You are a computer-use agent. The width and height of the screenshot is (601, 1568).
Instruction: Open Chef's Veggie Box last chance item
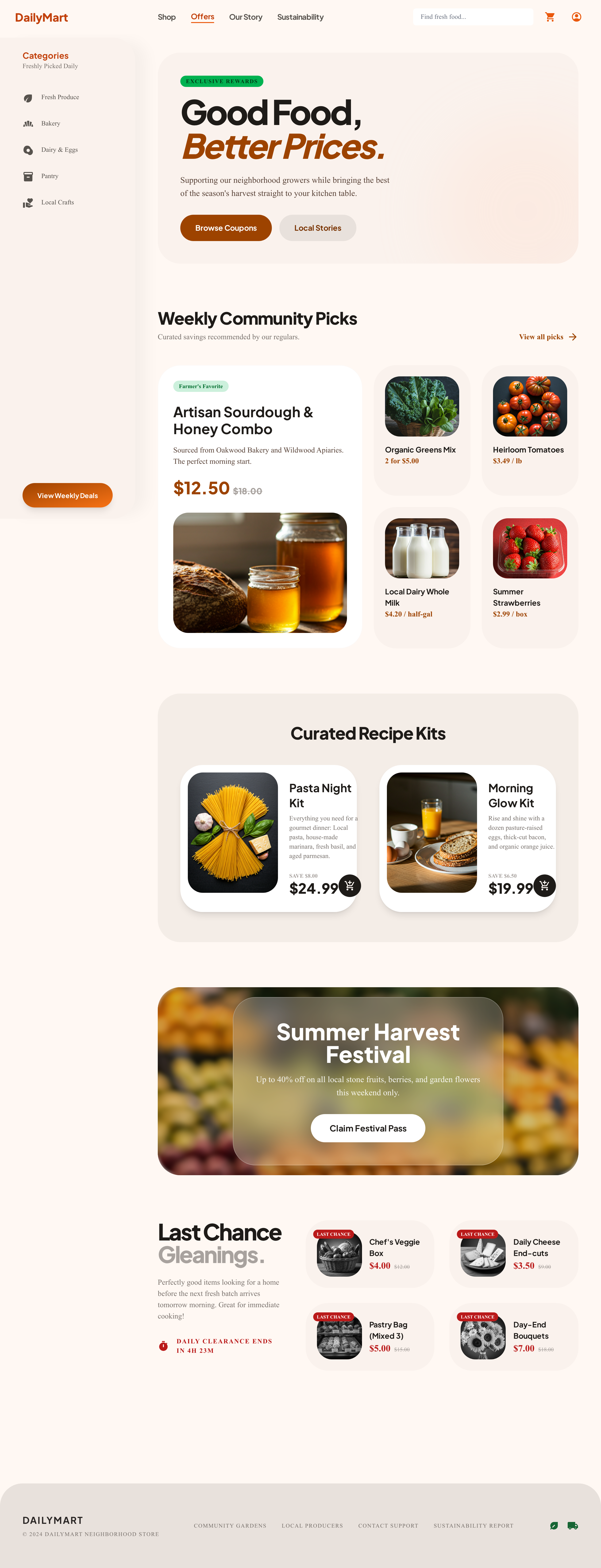click(x=369, y=1254)
